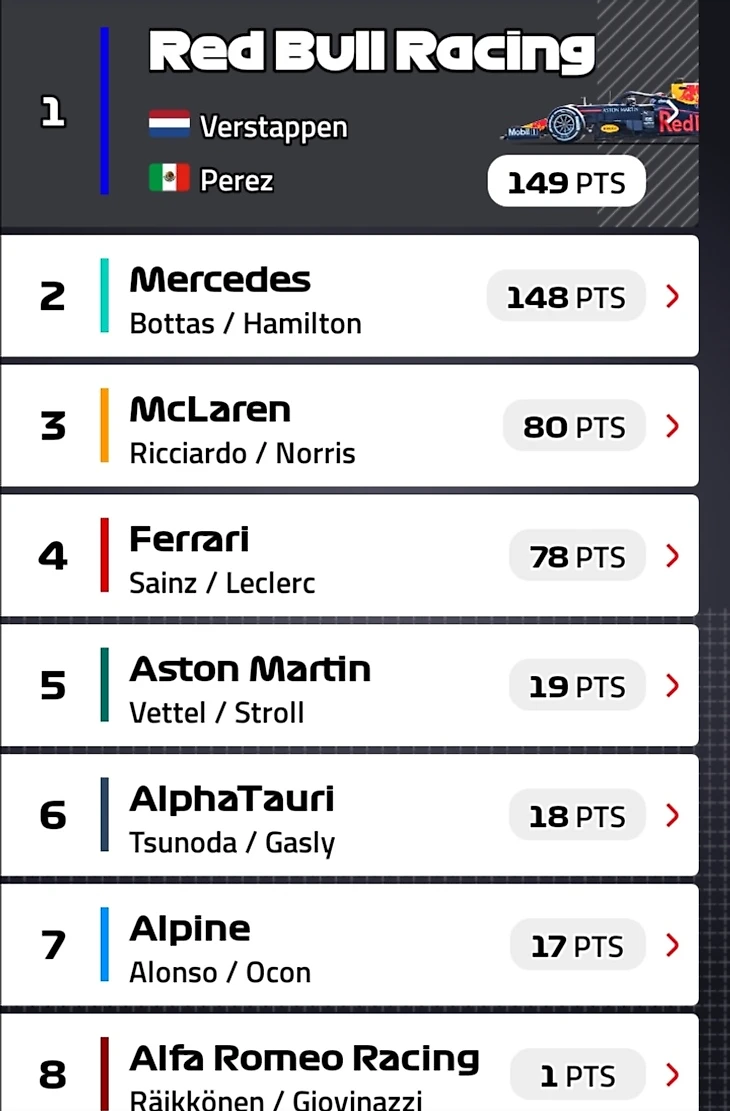
Task: Select the Ferrari row
Action: tap(350, 557)
